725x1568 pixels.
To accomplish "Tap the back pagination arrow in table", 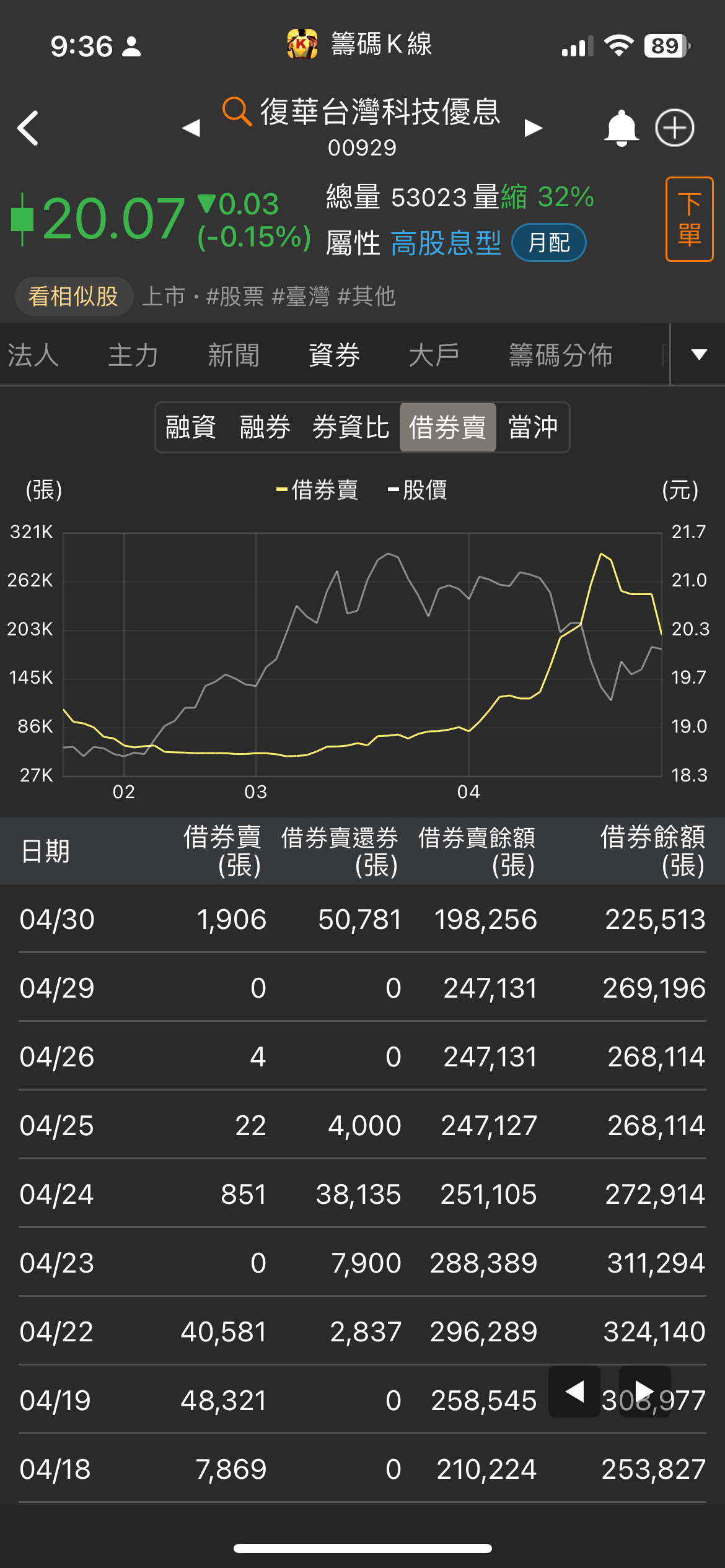I will point(573,1392).
